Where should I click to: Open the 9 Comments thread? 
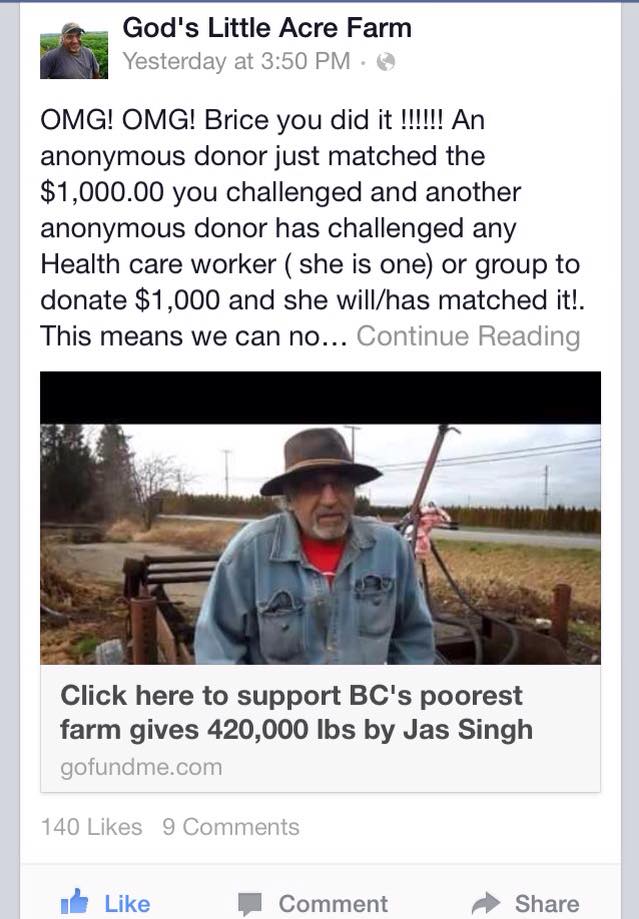click(231, 827)
